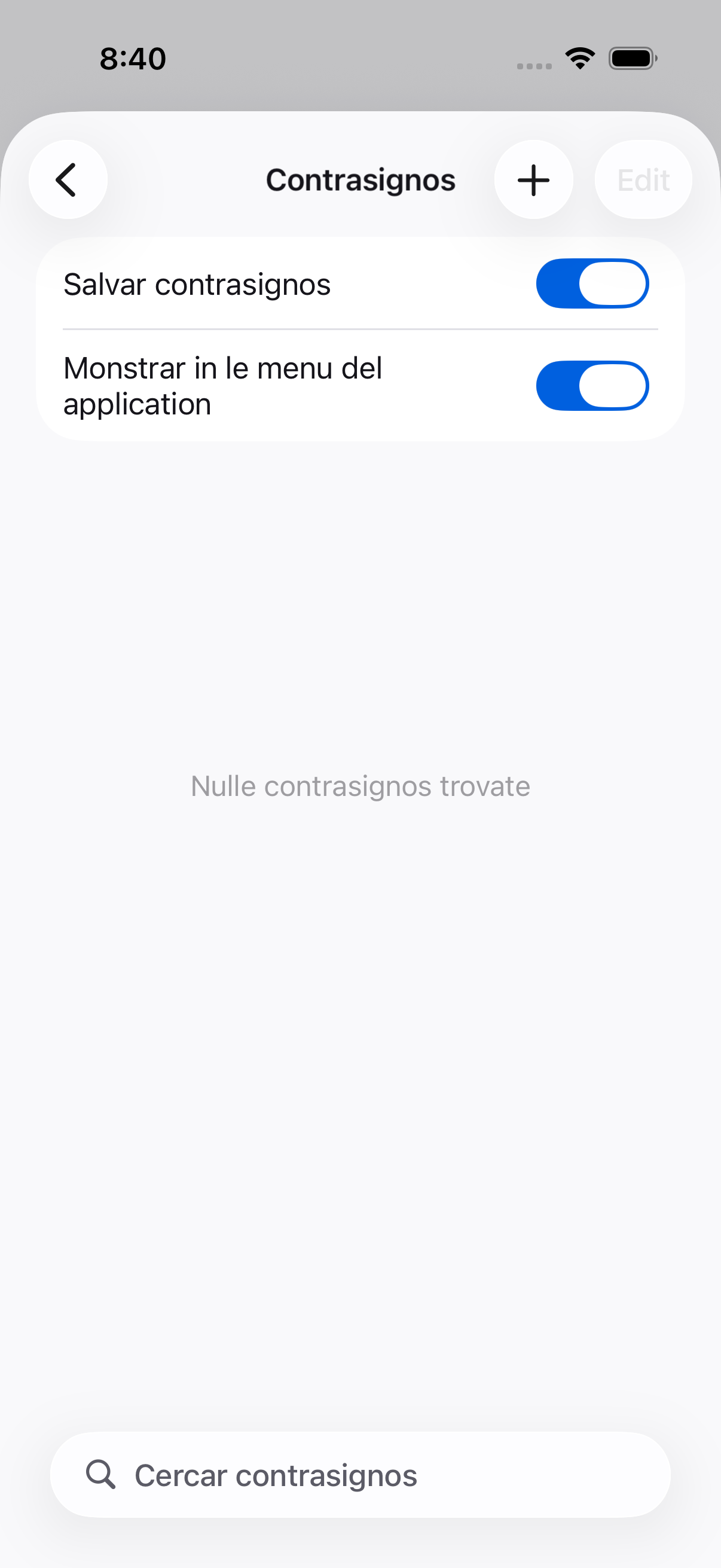Tap the Edit button
This screenshot has width=721, height=1568.
(x=643, y=179)
